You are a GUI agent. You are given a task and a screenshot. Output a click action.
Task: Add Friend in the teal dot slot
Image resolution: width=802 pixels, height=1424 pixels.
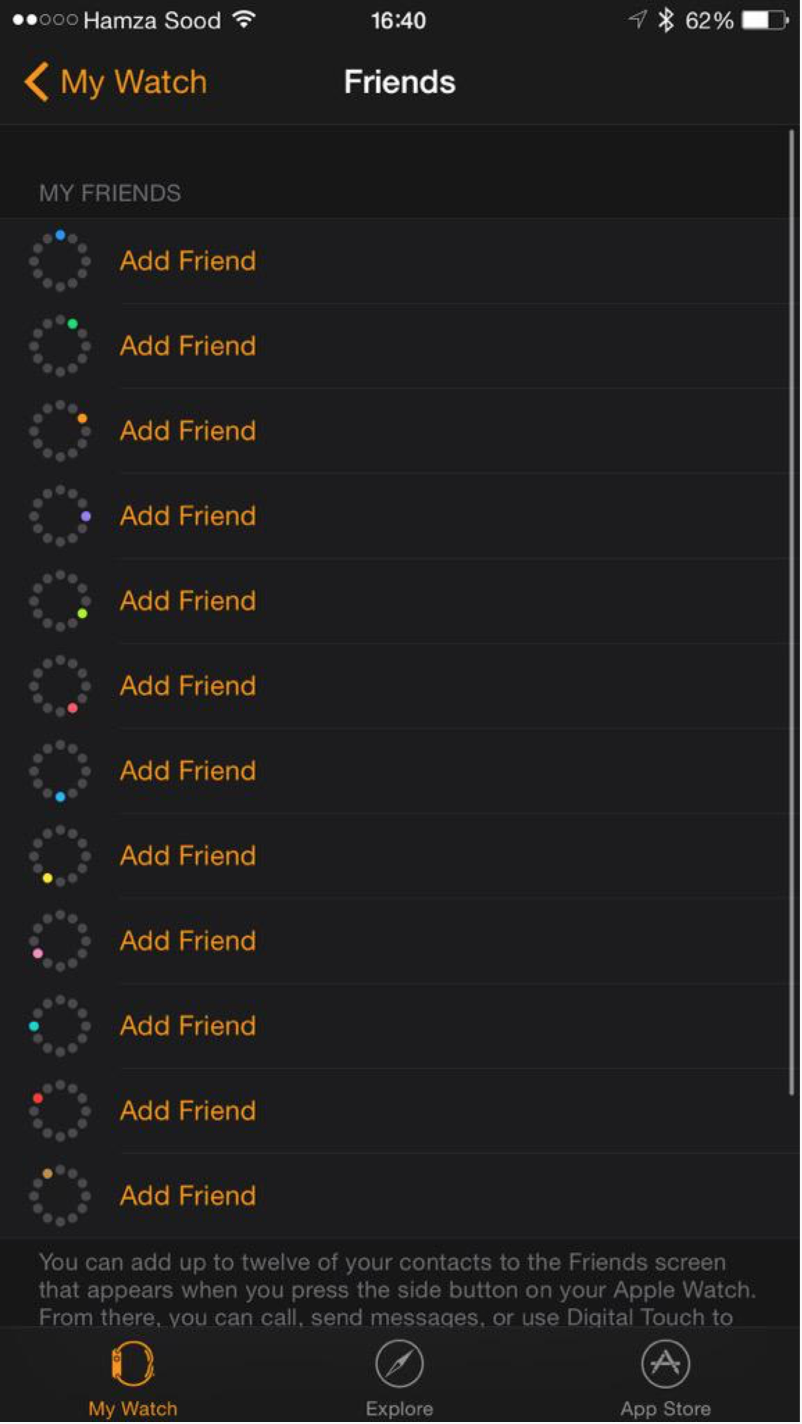pyautogui.click(x=187, y=1026)
